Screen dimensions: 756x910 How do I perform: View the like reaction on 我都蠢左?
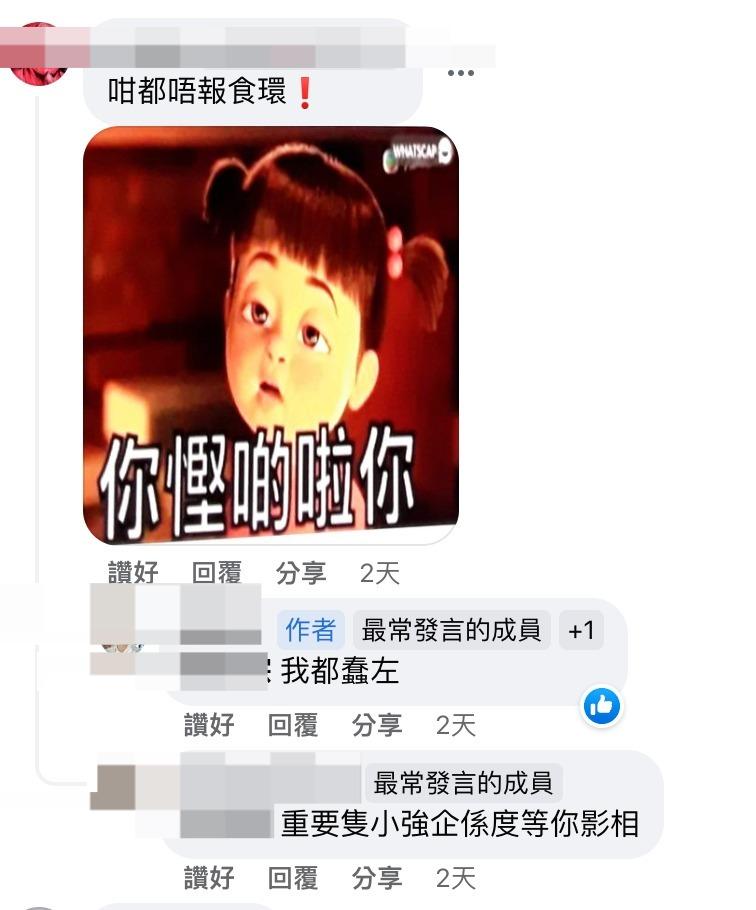(601, 706)
